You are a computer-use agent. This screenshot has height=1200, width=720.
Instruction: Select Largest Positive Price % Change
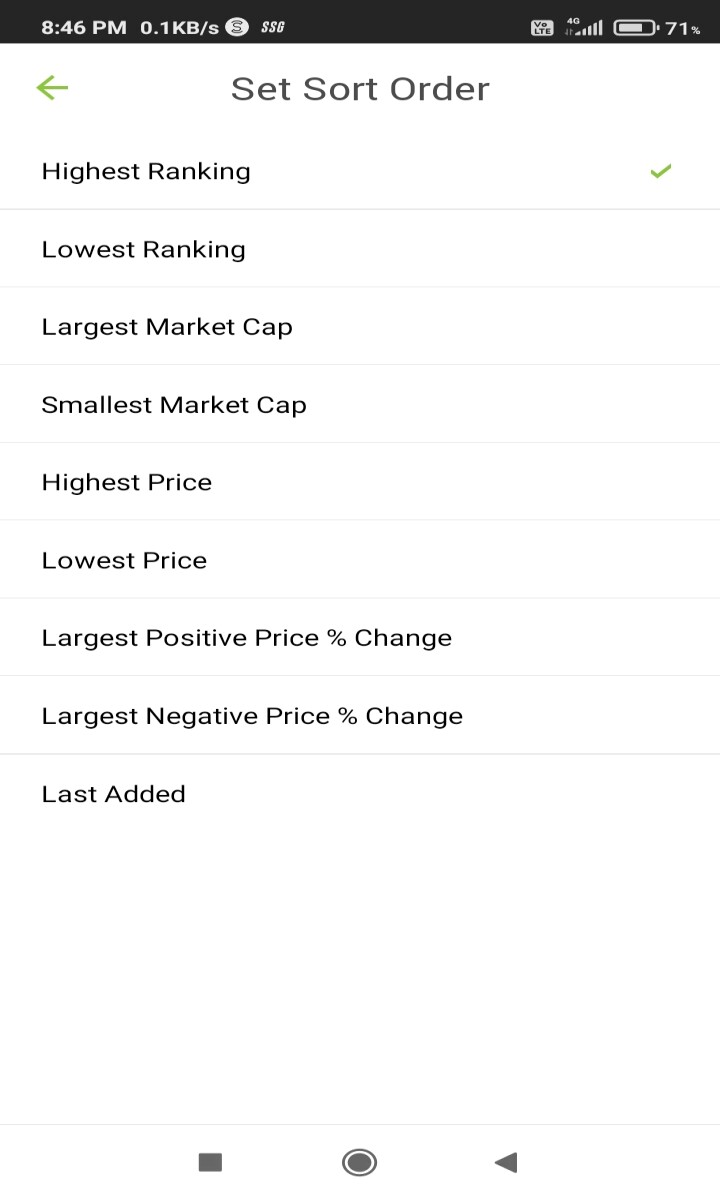(x=360, y=638)
